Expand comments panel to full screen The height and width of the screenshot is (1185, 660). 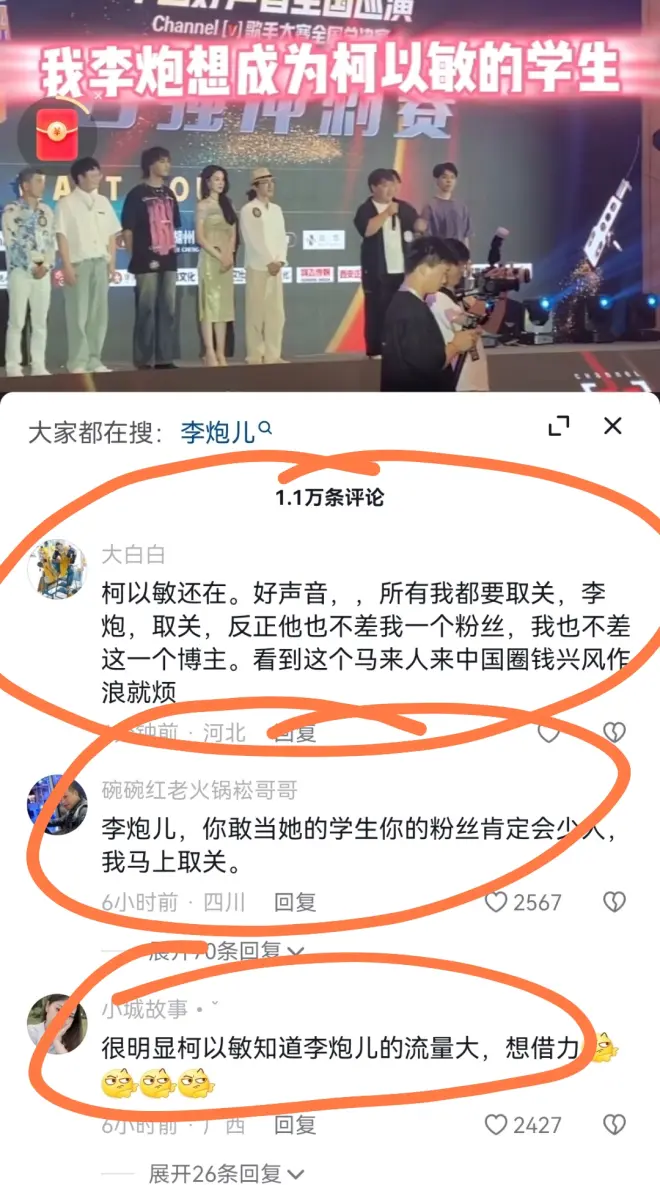pos(559,426)
